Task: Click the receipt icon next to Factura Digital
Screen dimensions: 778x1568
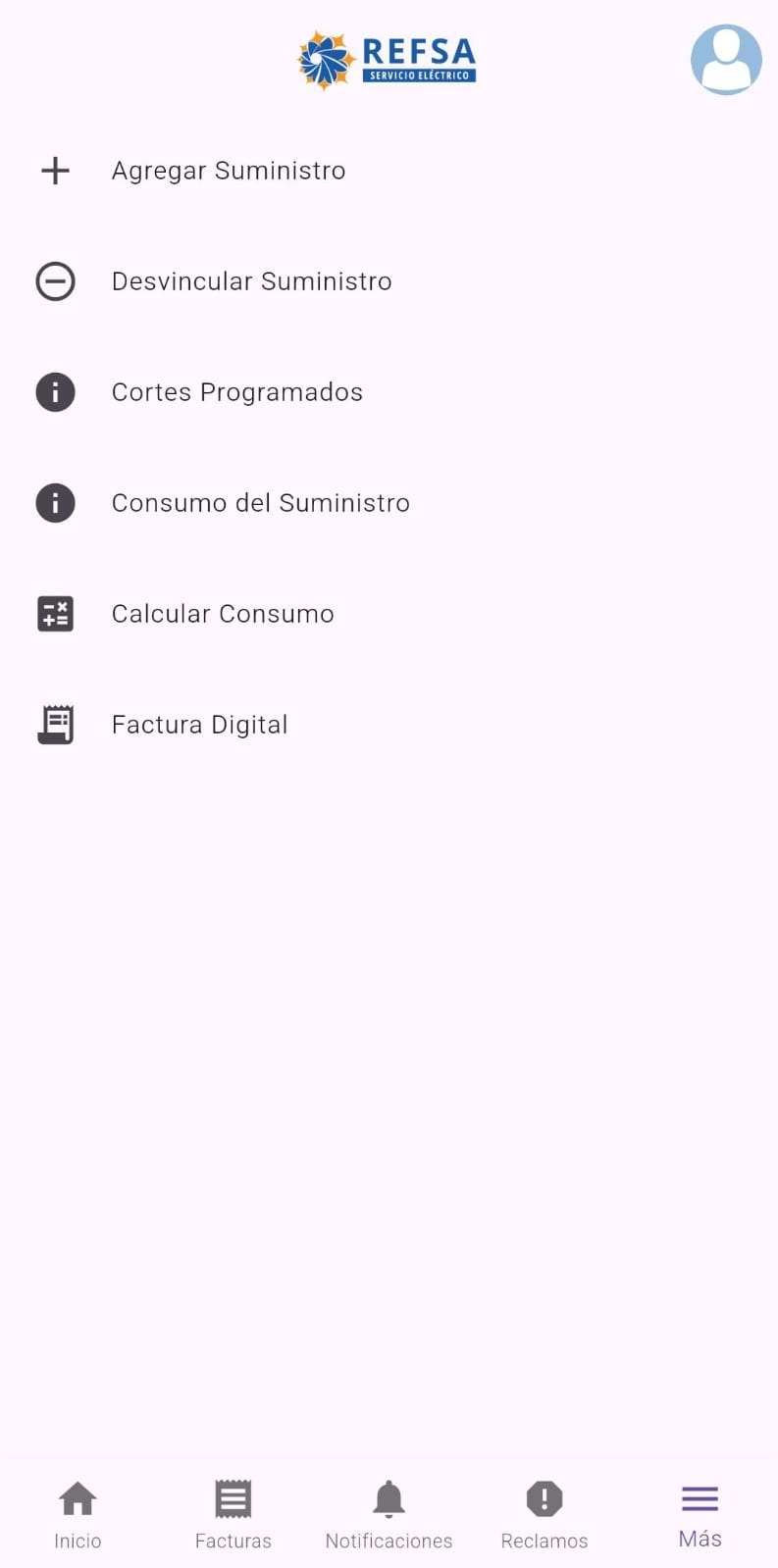Action: [55, 724]
